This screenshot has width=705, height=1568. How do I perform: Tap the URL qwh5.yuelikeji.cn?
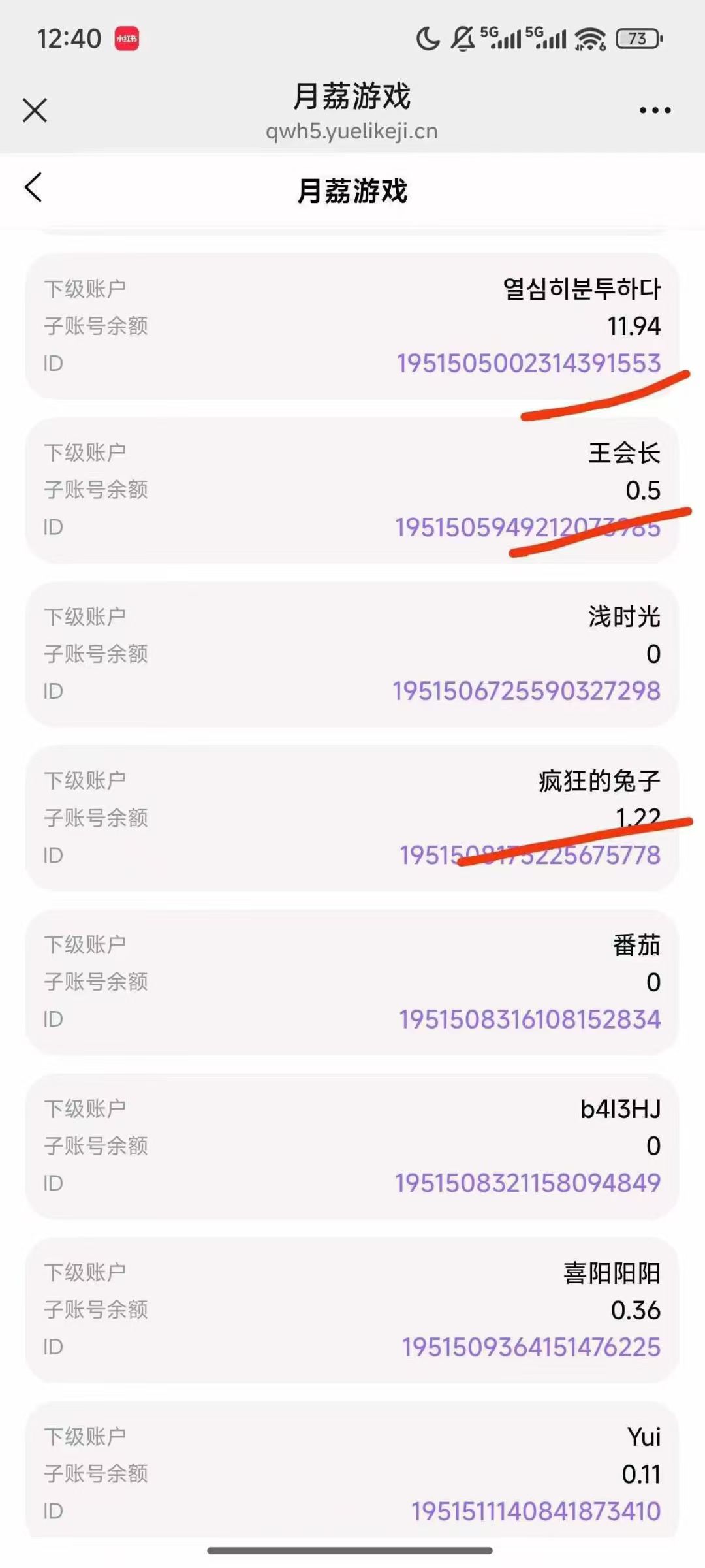[x=352, y=131]
